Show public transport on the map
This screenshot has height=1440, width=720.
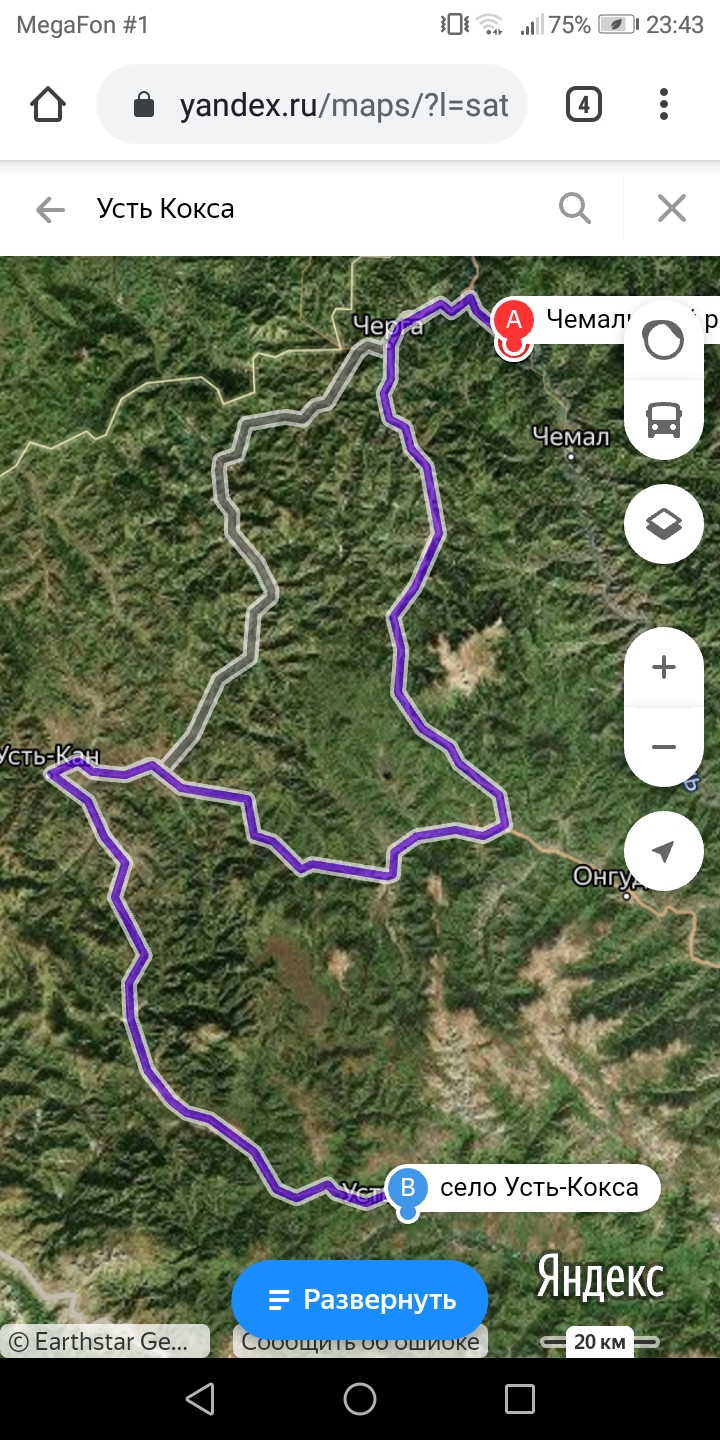[x=664, y=419]
